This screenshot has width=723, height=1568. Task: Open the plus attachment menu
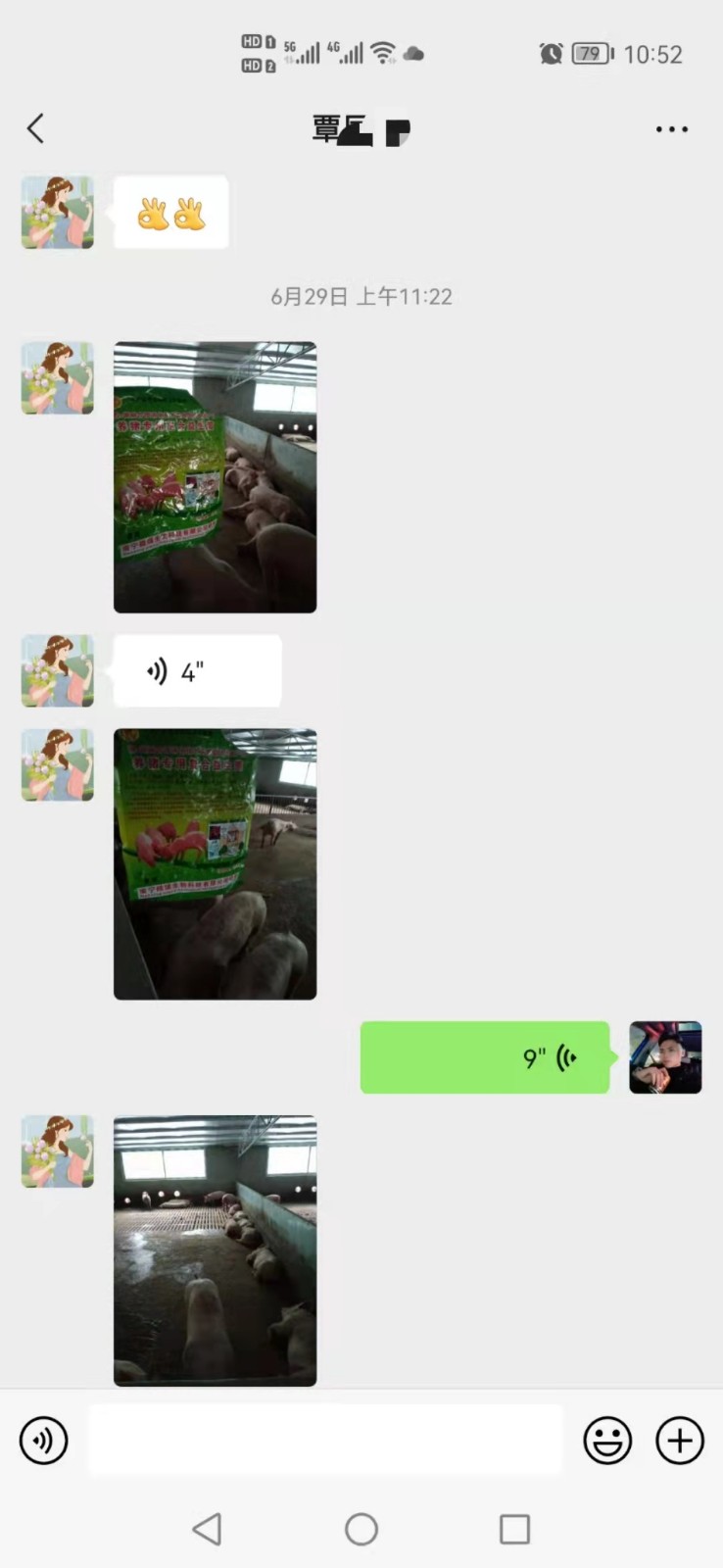[x=680, y=1441]
